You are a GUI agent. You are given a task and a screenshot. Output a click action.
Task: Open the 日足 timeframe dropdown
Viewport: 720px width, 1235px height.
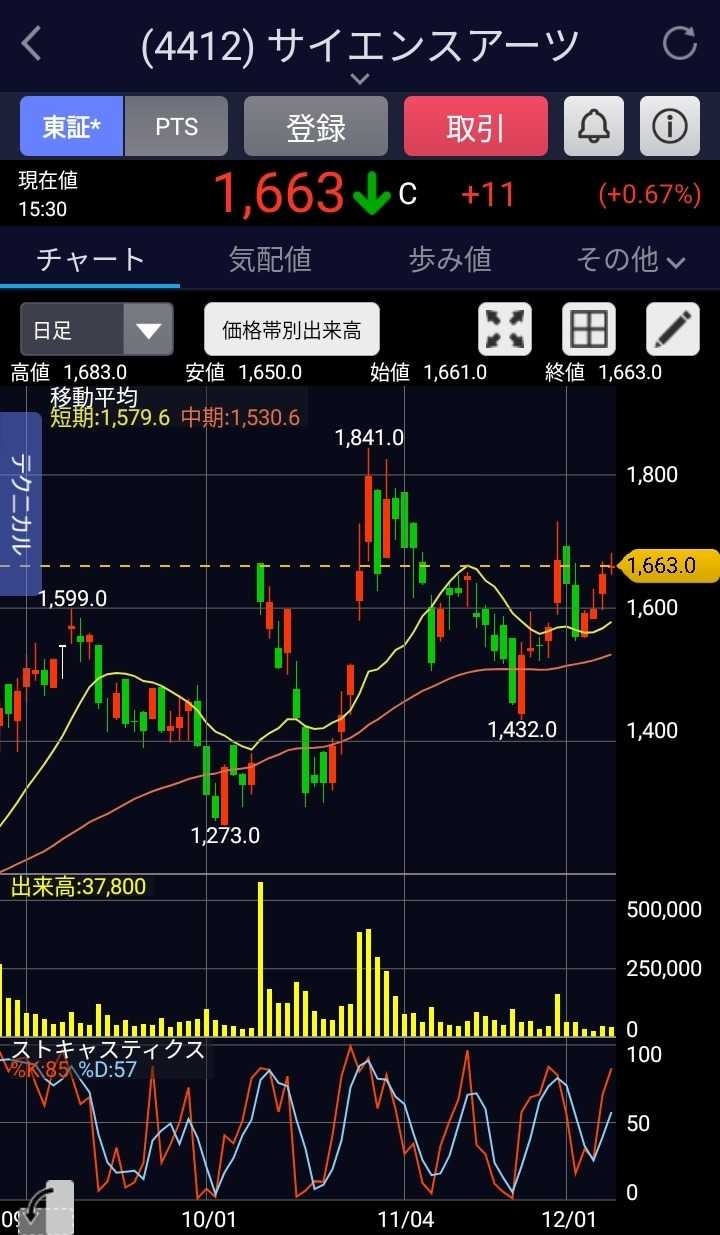[97, 330]
